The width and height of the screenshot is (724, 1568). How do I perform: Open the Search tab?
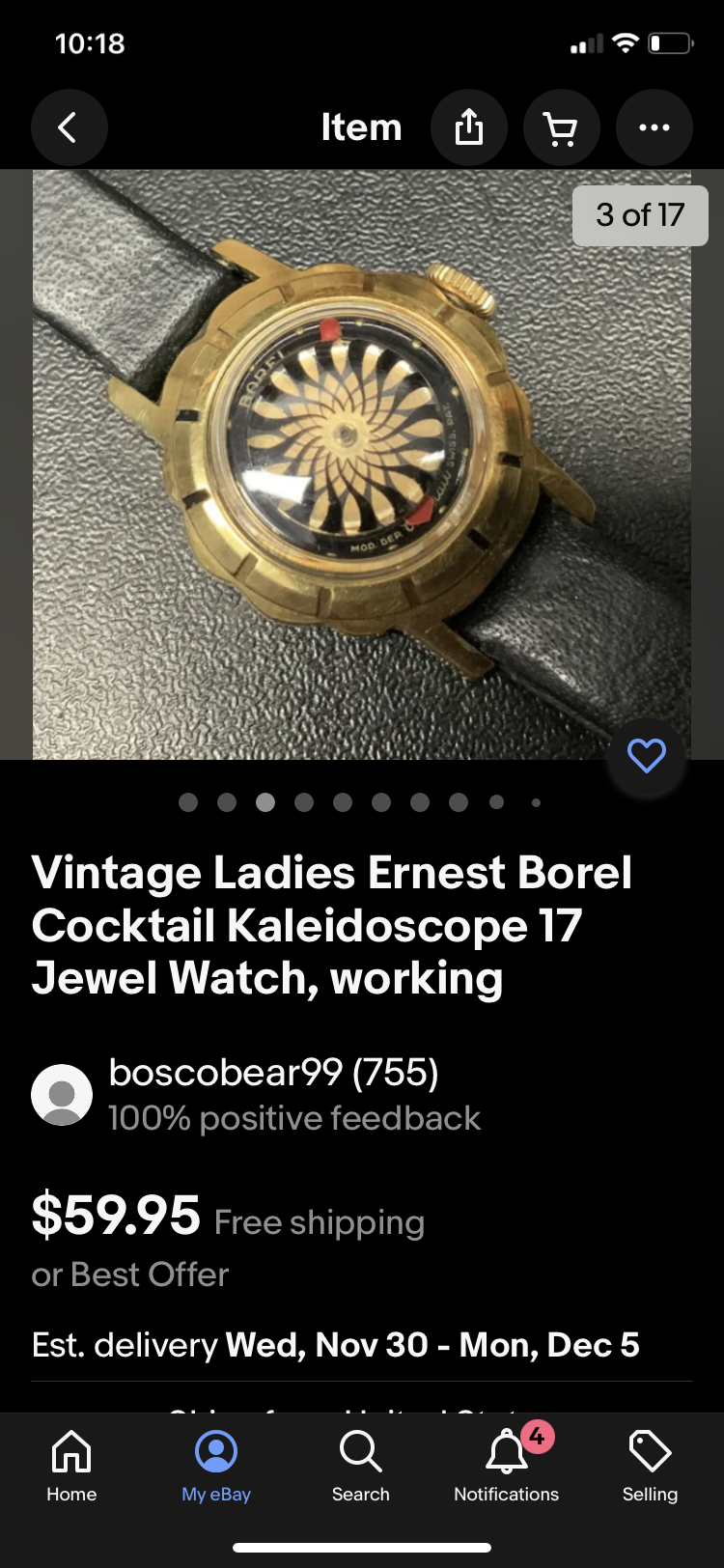pyautogui.click(x=360, y=1466)
